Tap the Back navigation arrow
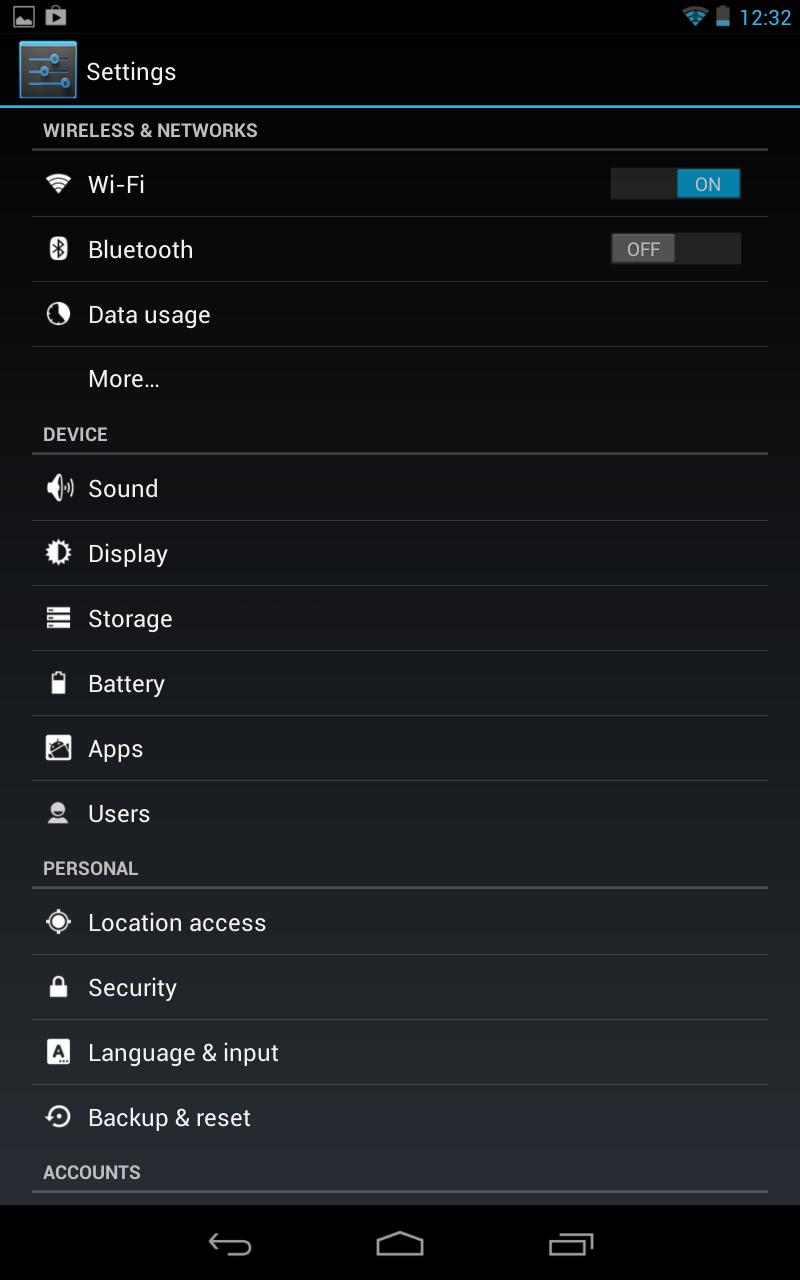This screenshot has height=1280, width=800. click(x=228, y=1245)
